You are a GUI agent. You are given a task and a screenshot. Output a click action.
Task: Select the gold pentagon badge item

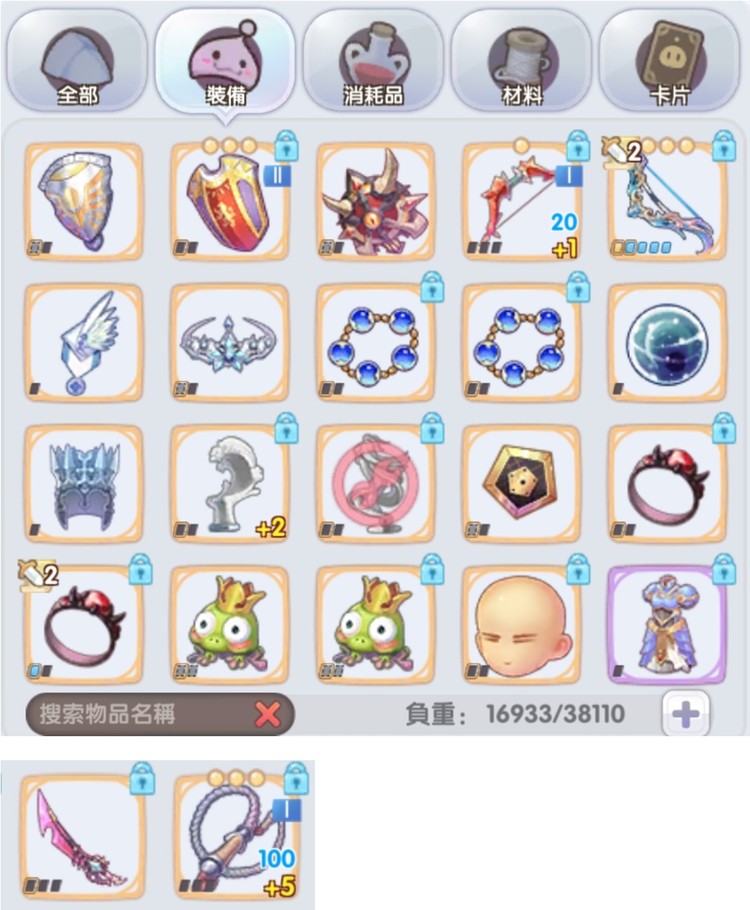click(521, 484)
